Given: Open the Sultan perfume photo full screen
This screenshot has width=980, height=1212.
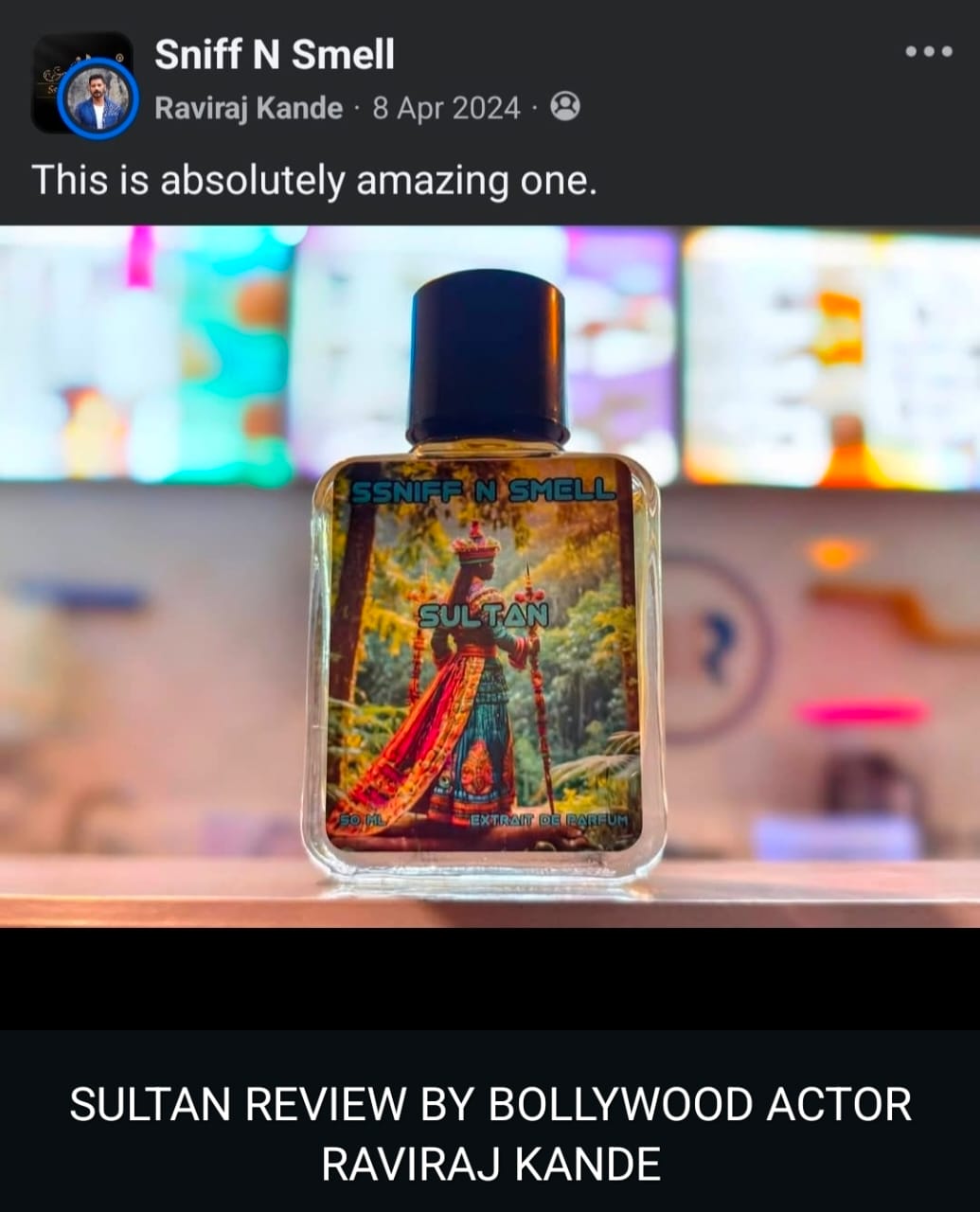Looking at the screenshot, I should pos(490,576).
